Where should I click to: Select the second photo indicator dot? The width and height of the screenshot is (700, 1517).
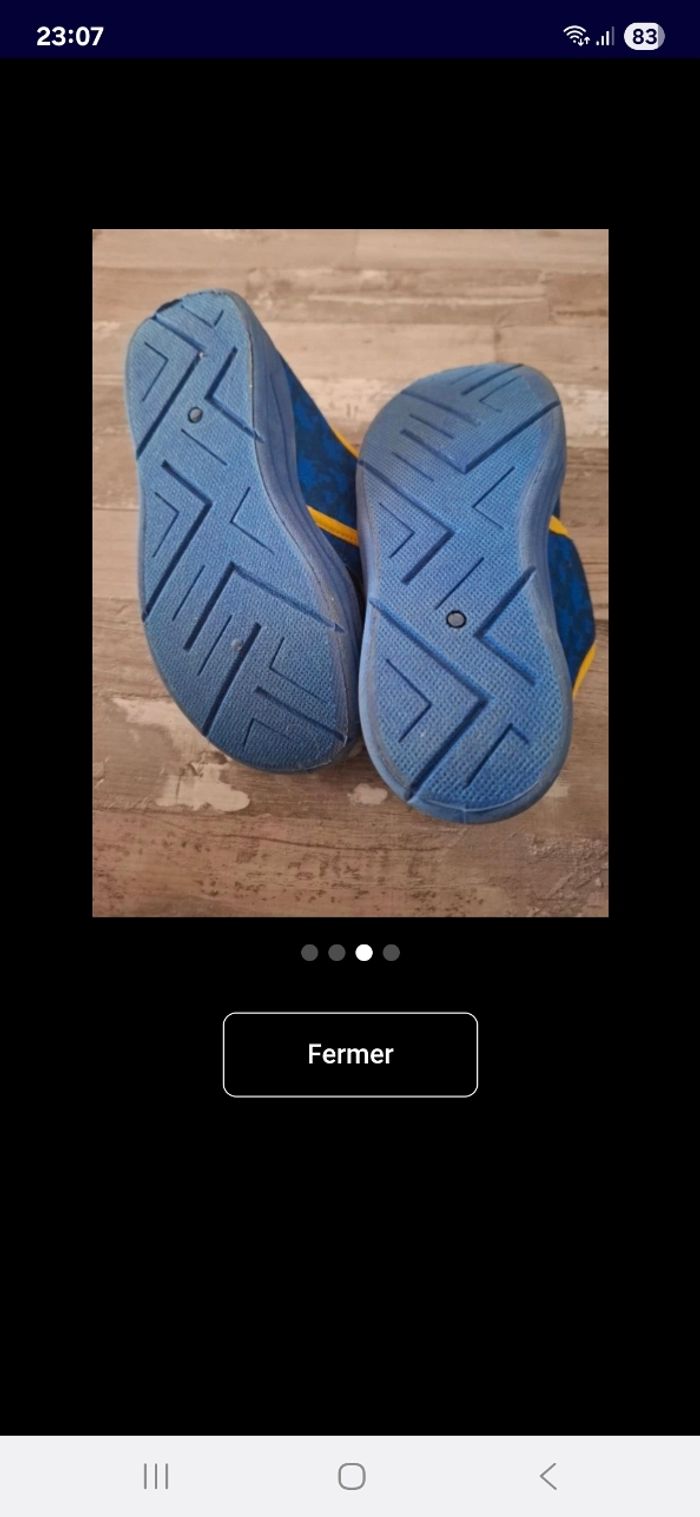(x=337, y=952)
